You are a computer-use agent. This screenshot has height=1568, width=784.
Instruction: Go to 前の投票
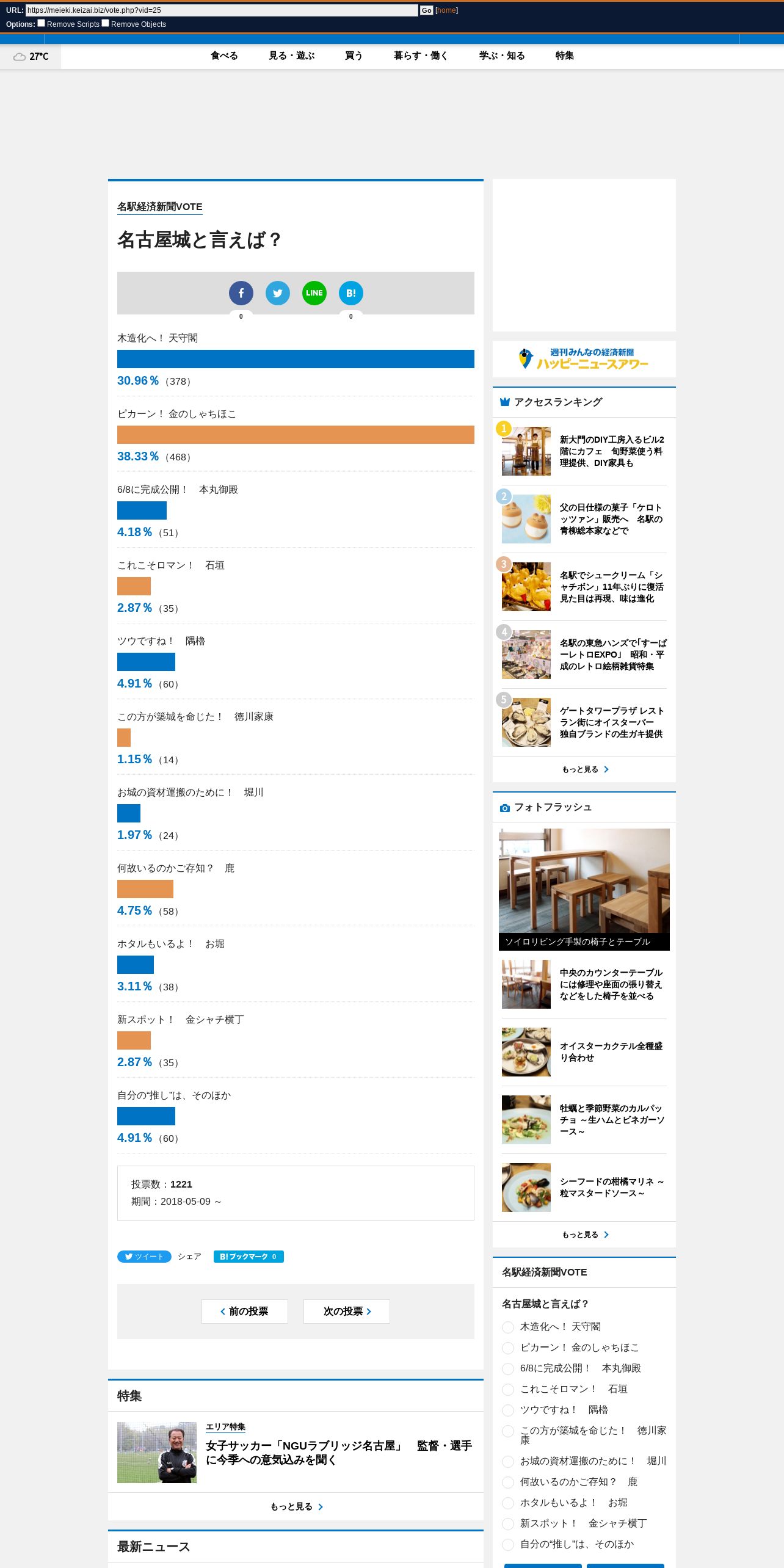click(245, 1311)
